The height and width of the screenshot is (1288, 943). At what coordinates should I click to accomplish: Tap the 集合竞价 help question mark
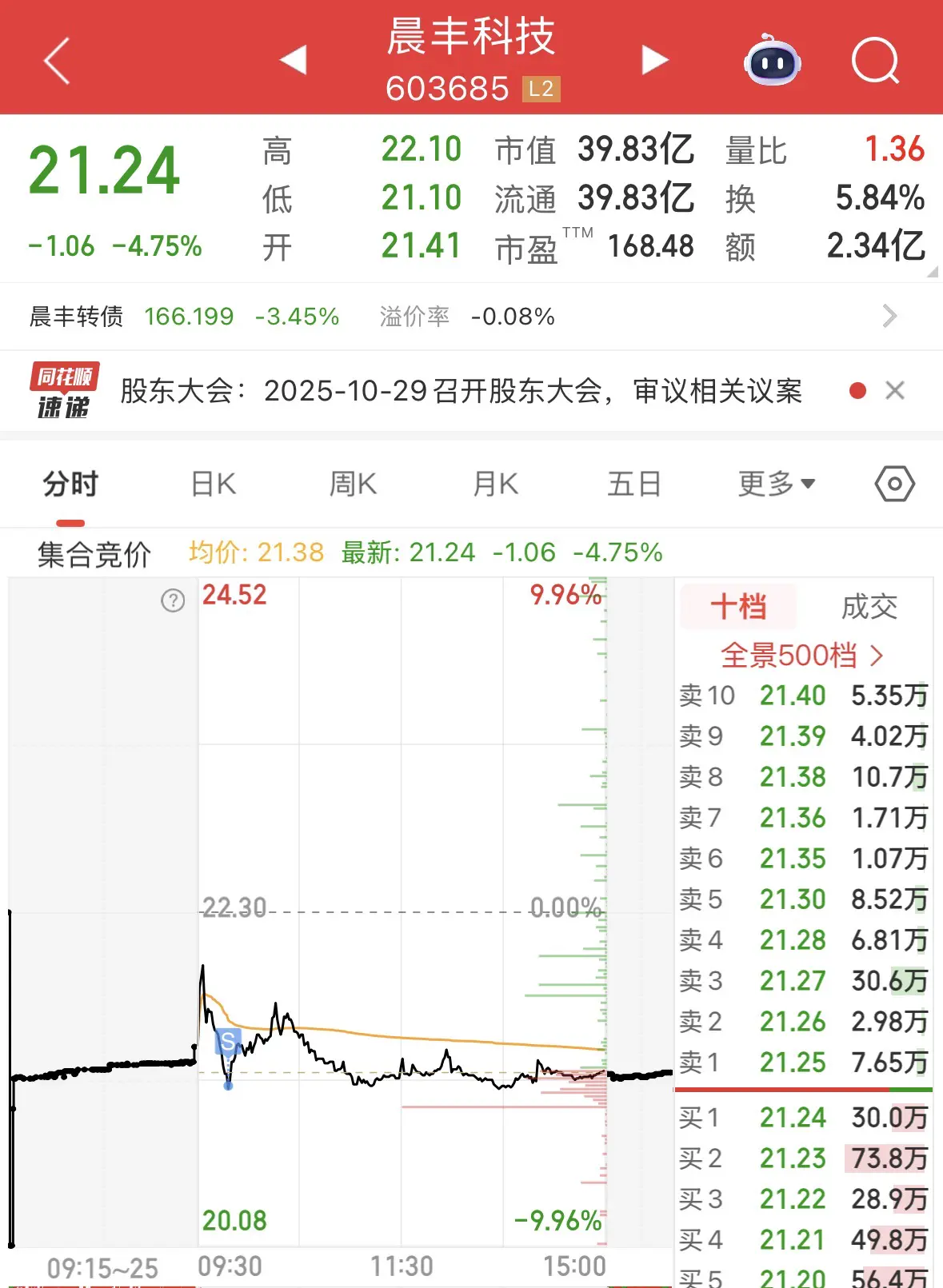[x=173, y=600]
